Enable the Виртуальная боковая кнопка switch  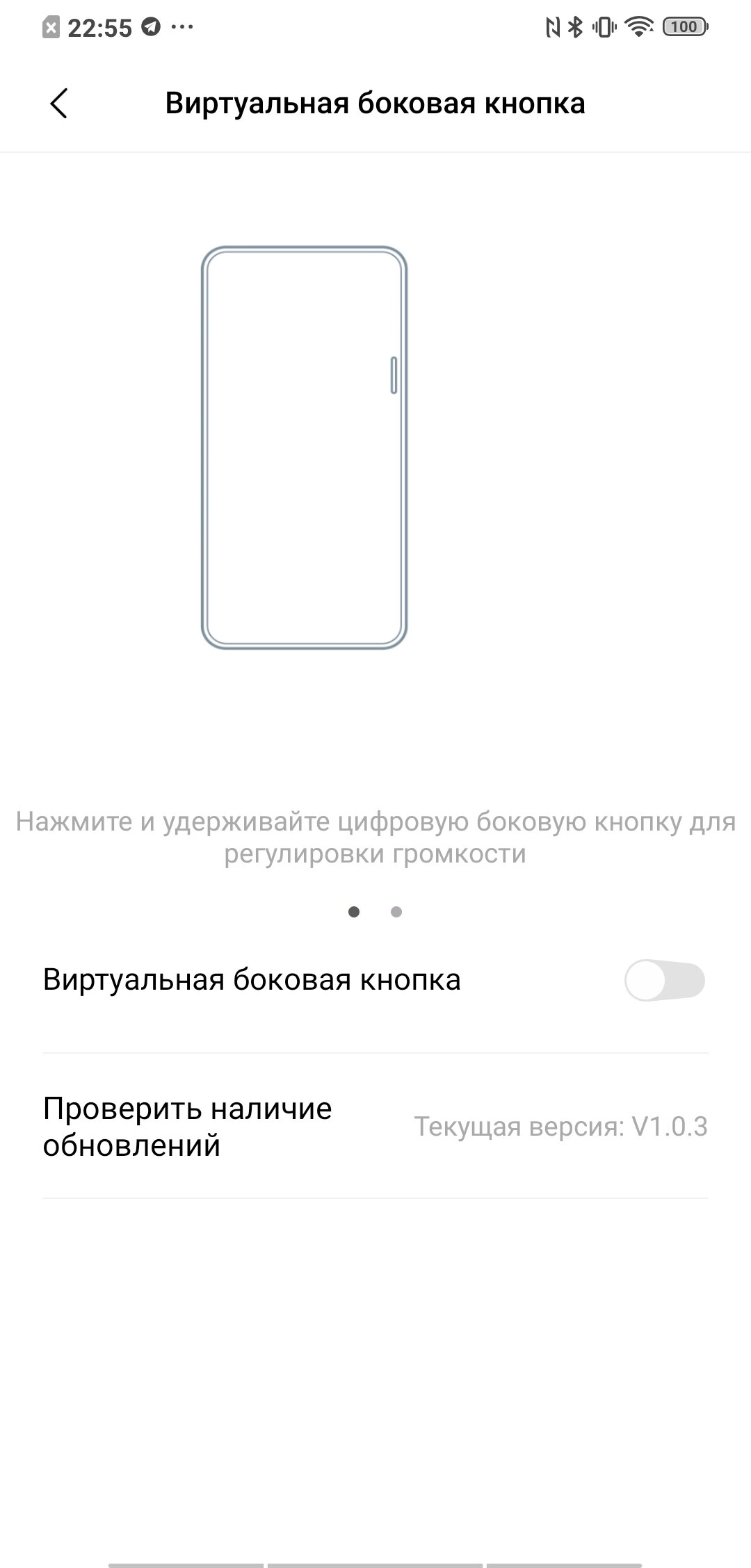pos(664,980)
